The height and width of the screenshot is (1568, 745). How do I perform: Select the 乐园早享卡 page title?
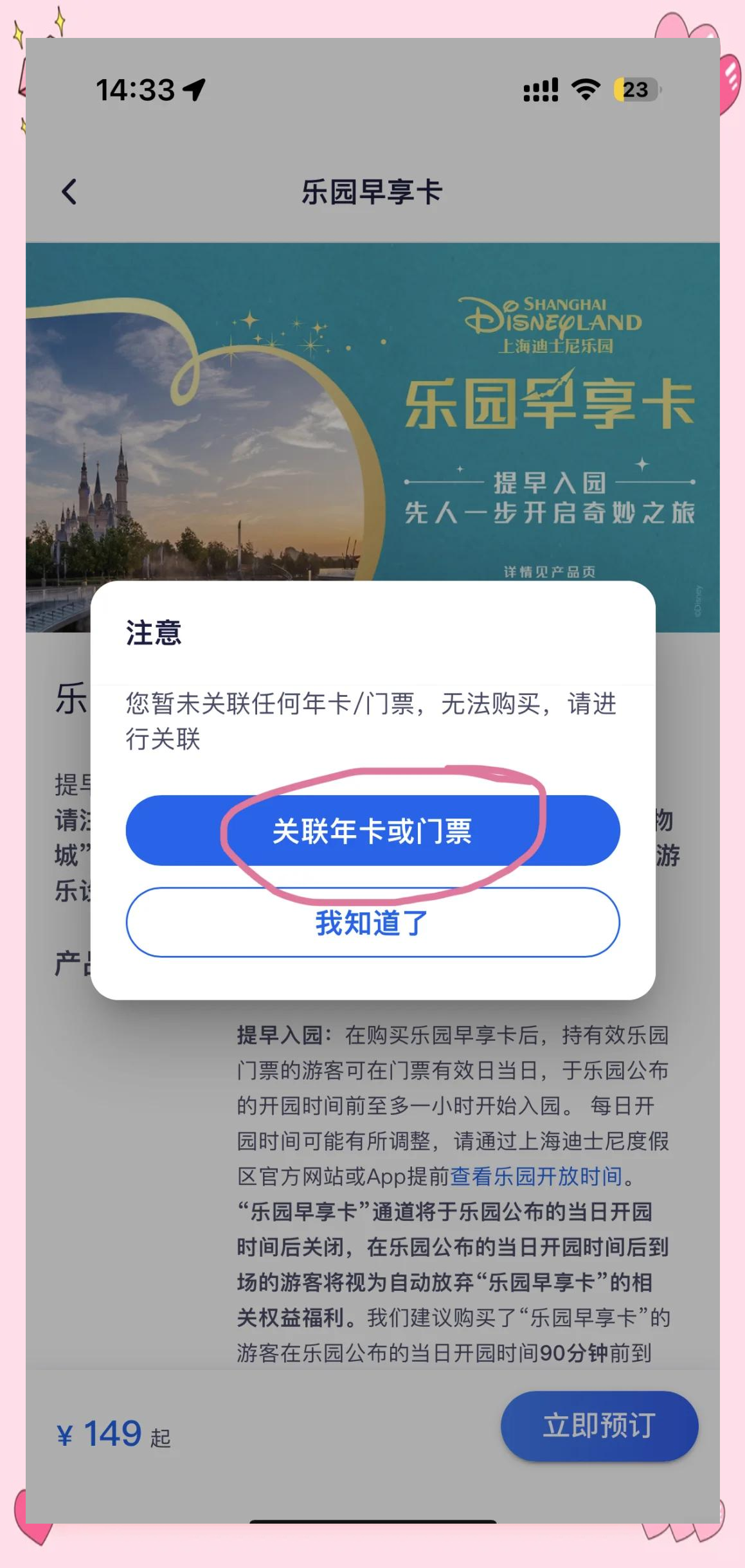point(373,190)
